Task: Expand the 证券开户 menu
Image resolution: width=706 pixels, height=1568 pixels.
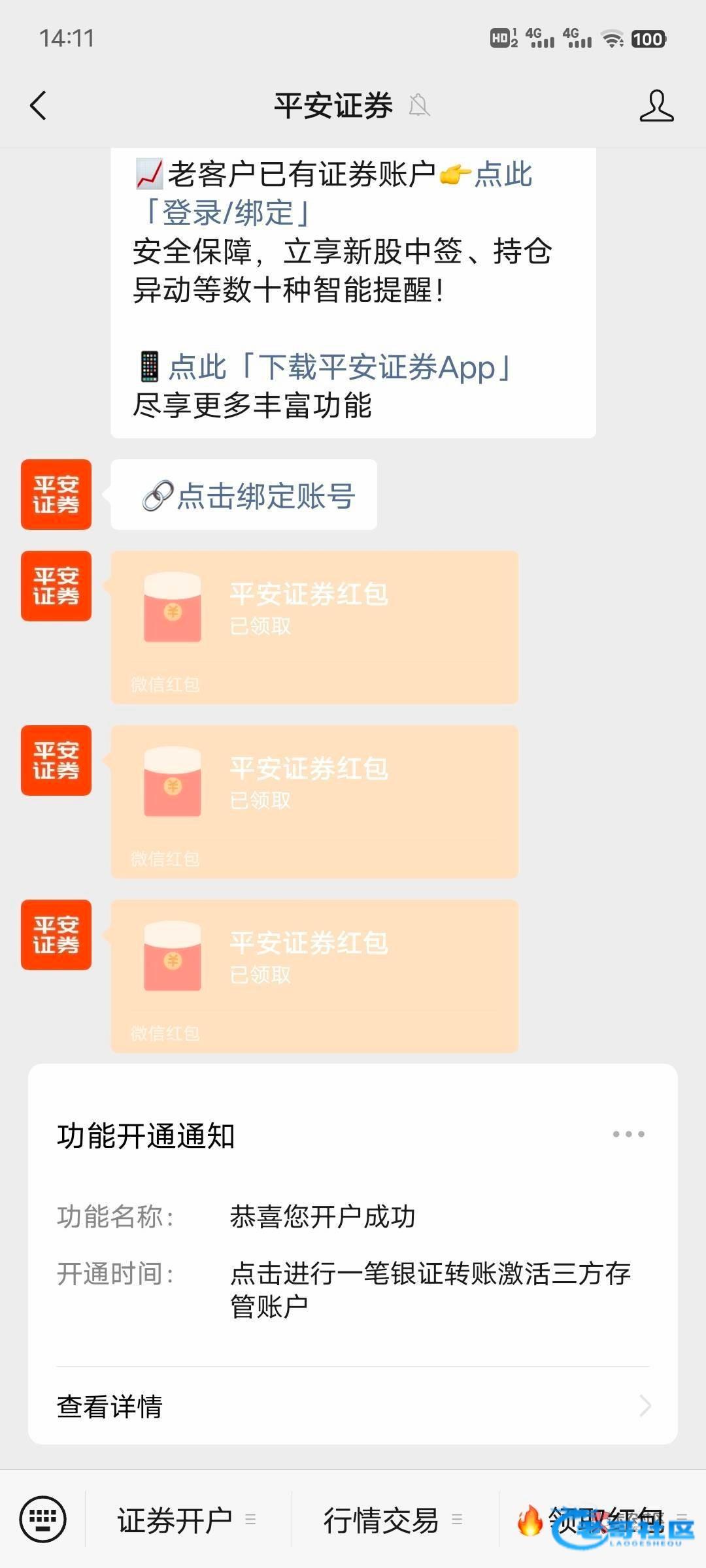Action: click(187, 1520)
